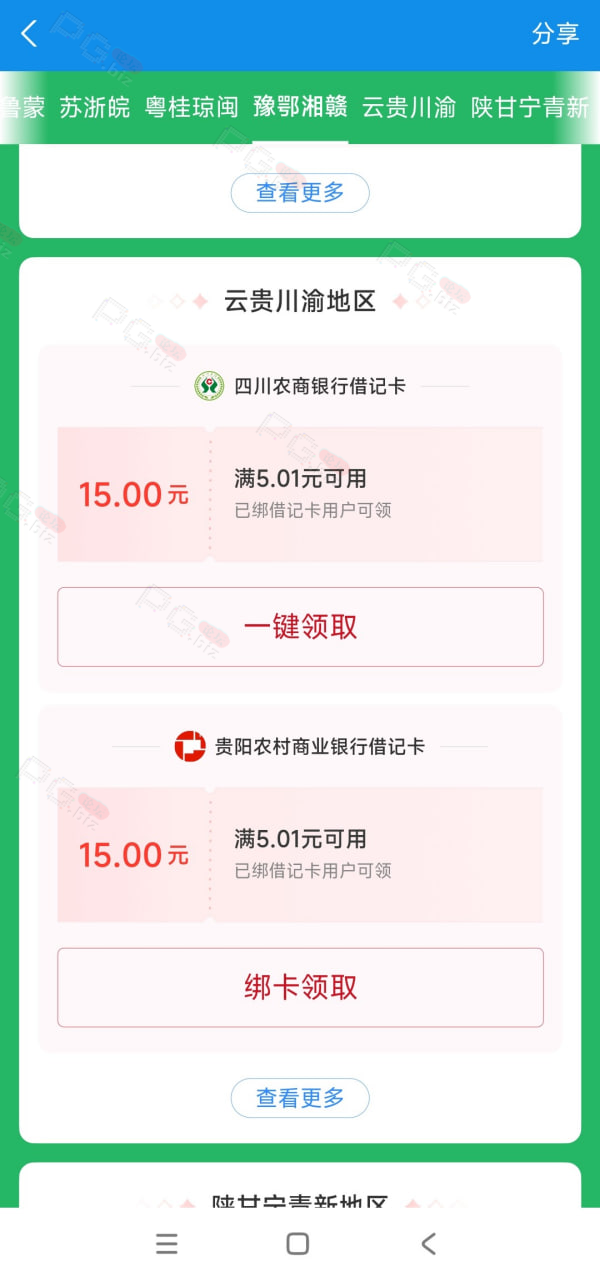Select the 豫鄂湘赣 region tab
Screen dimensions: 600x1280
tap(300, 107)
